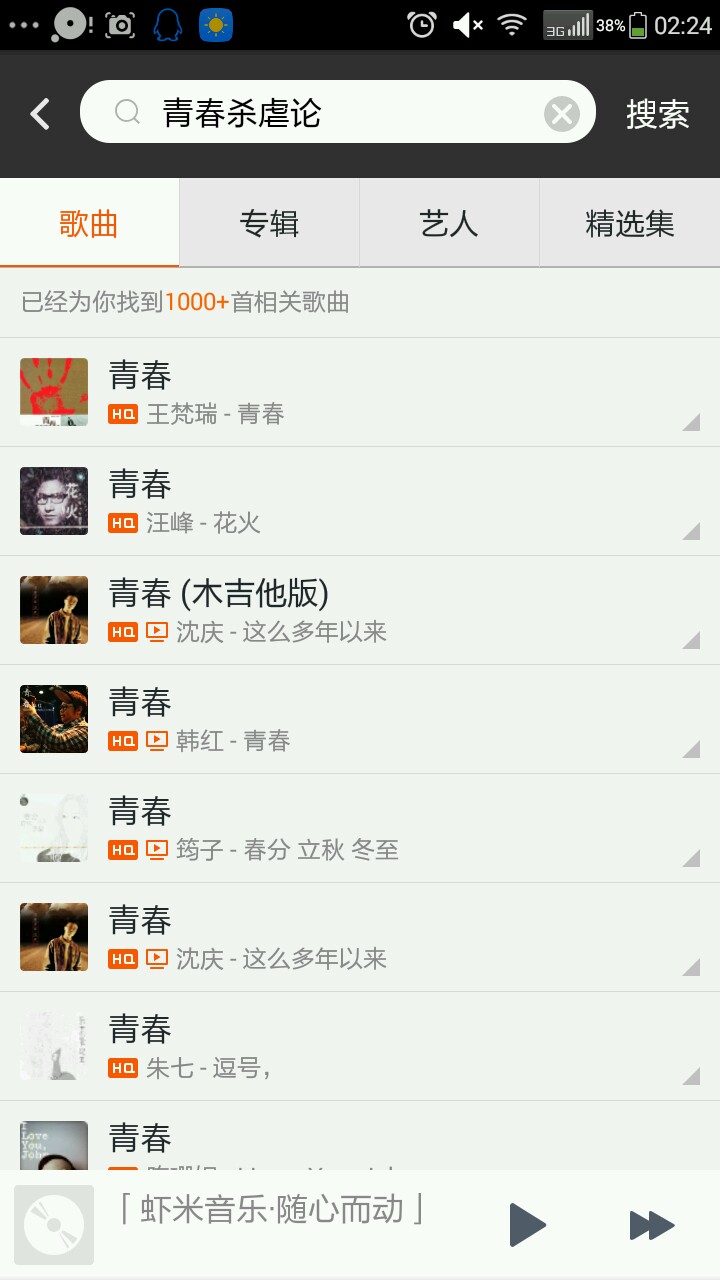Screen dimensions: 720x1280
Task: Select the 歌曲 tab
Action: (89, 224)
